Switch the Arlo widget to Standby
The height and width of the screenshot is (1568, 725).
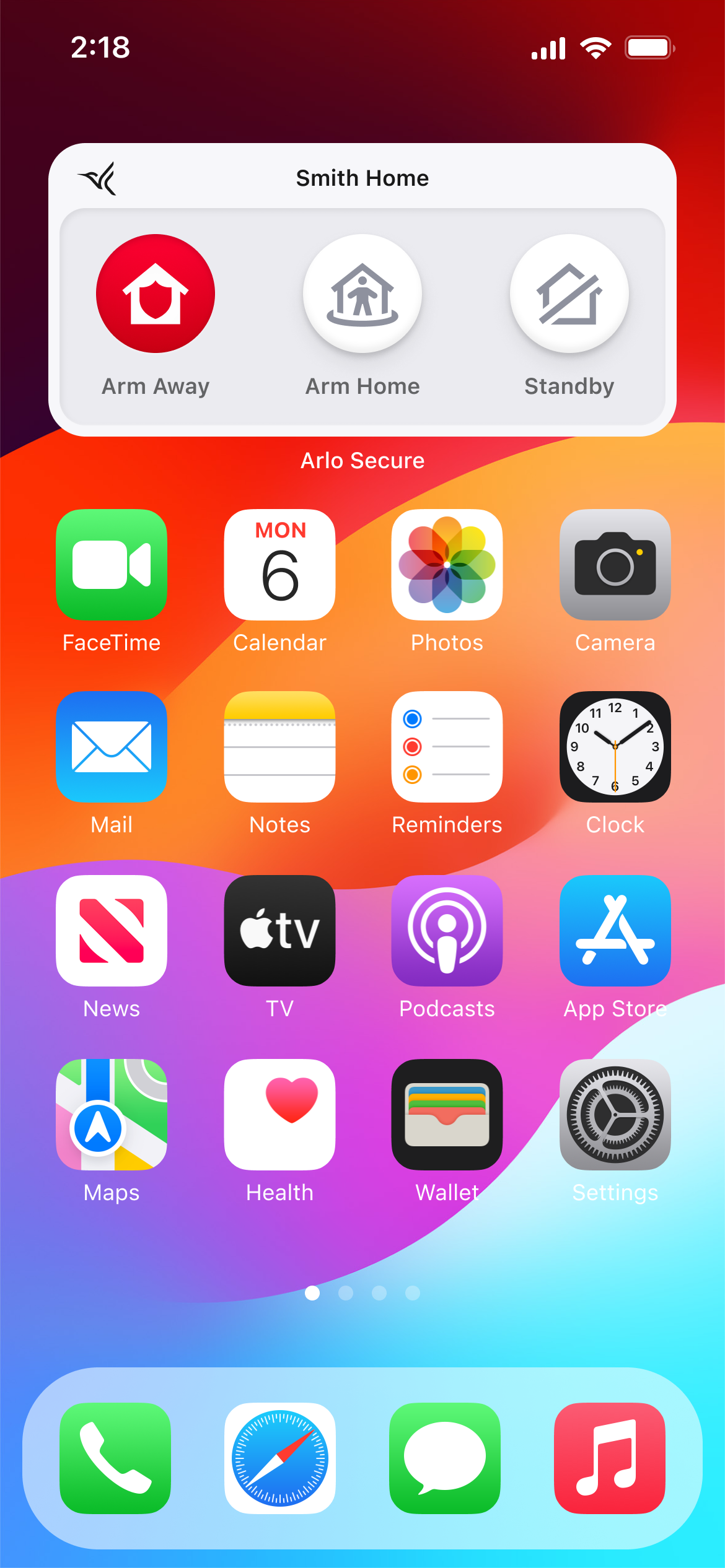(569, 294)
